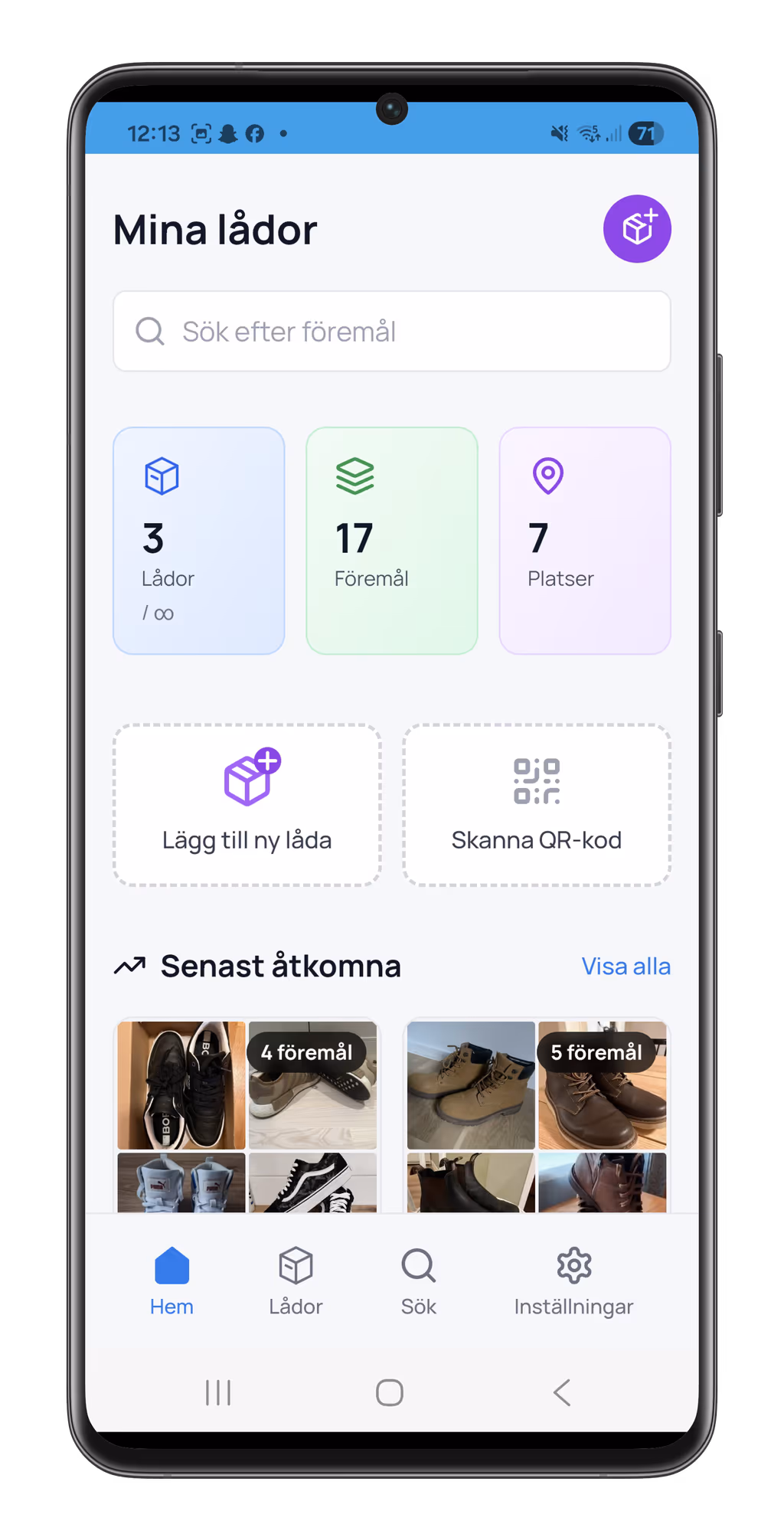Open the box with 4 föremål
784x1534 pixels.
[x=247, y=1114]
